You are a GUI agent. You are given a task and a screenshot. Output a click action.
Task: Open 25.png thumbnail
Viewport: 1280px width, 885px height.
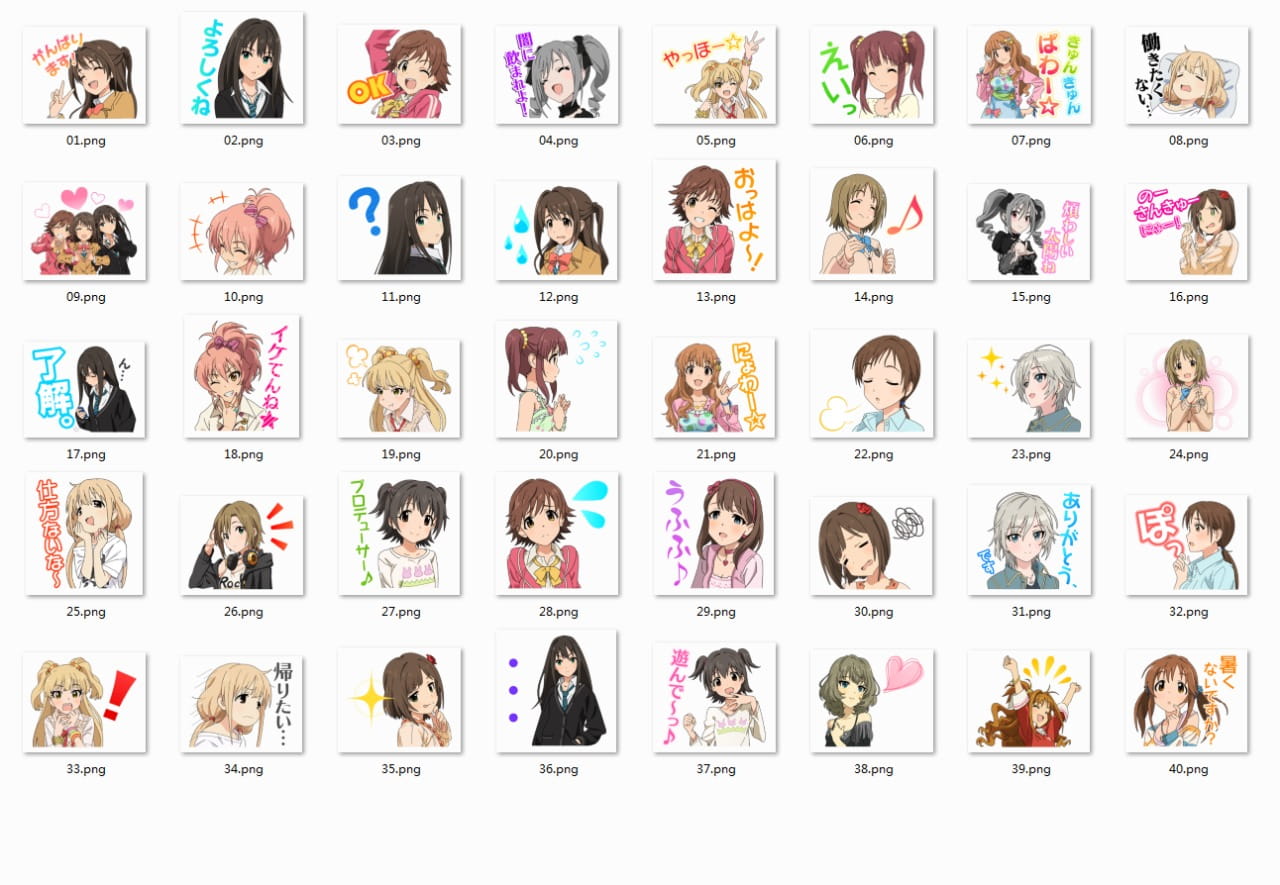(85, 534)
